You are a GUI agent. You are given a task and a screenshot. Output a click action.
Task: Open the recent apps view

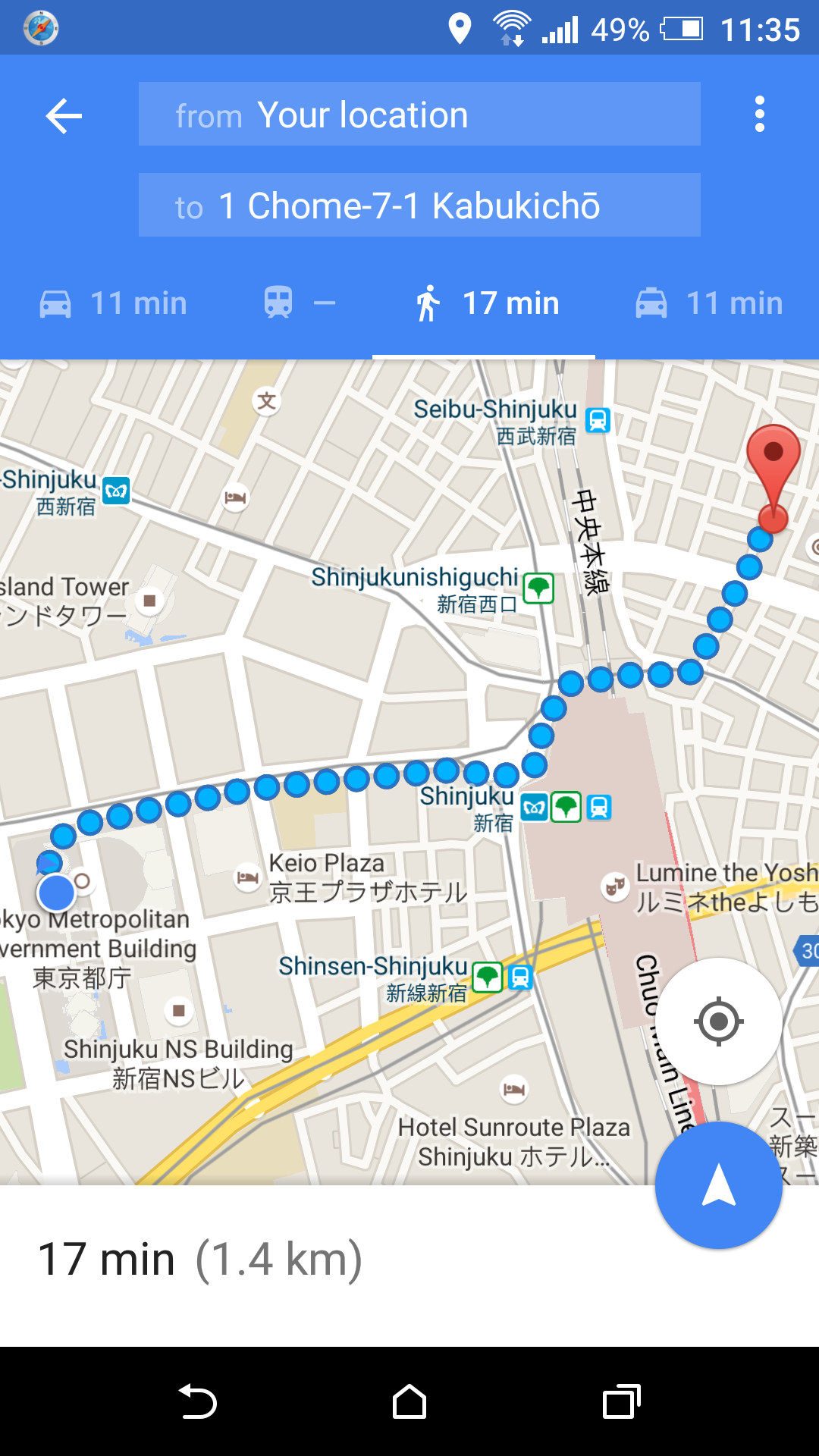[x=622, y=1401]
